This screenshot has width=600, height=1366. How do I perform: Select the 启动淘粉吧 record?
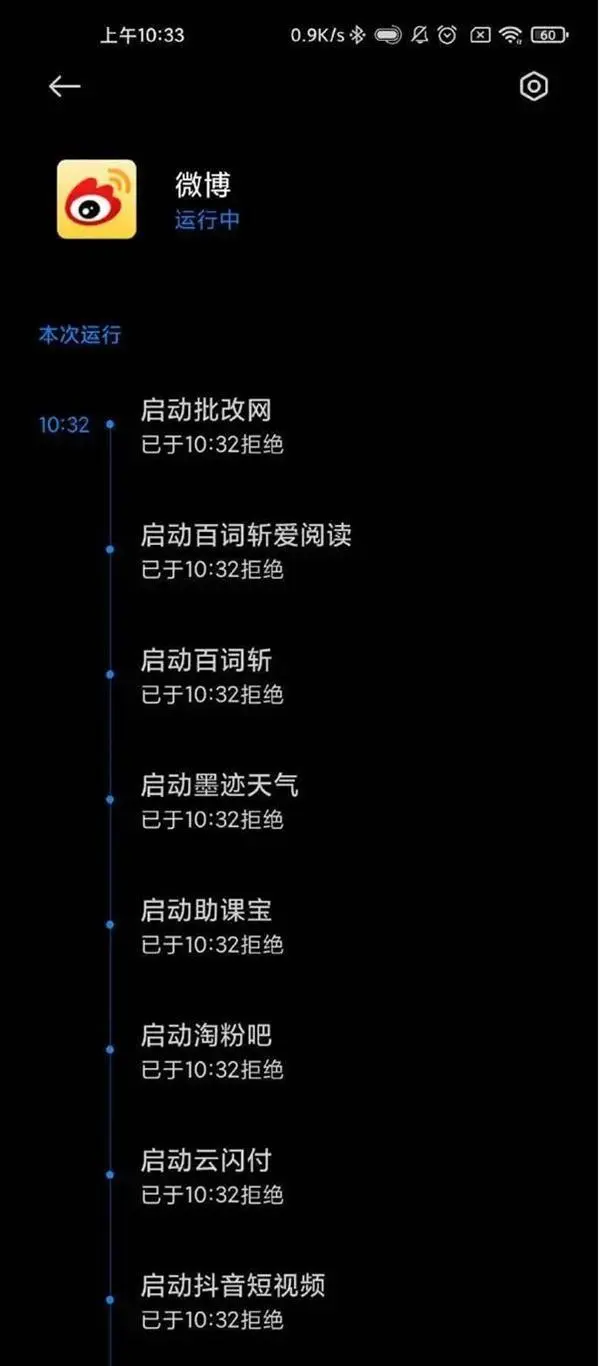tap(206, 1035)
